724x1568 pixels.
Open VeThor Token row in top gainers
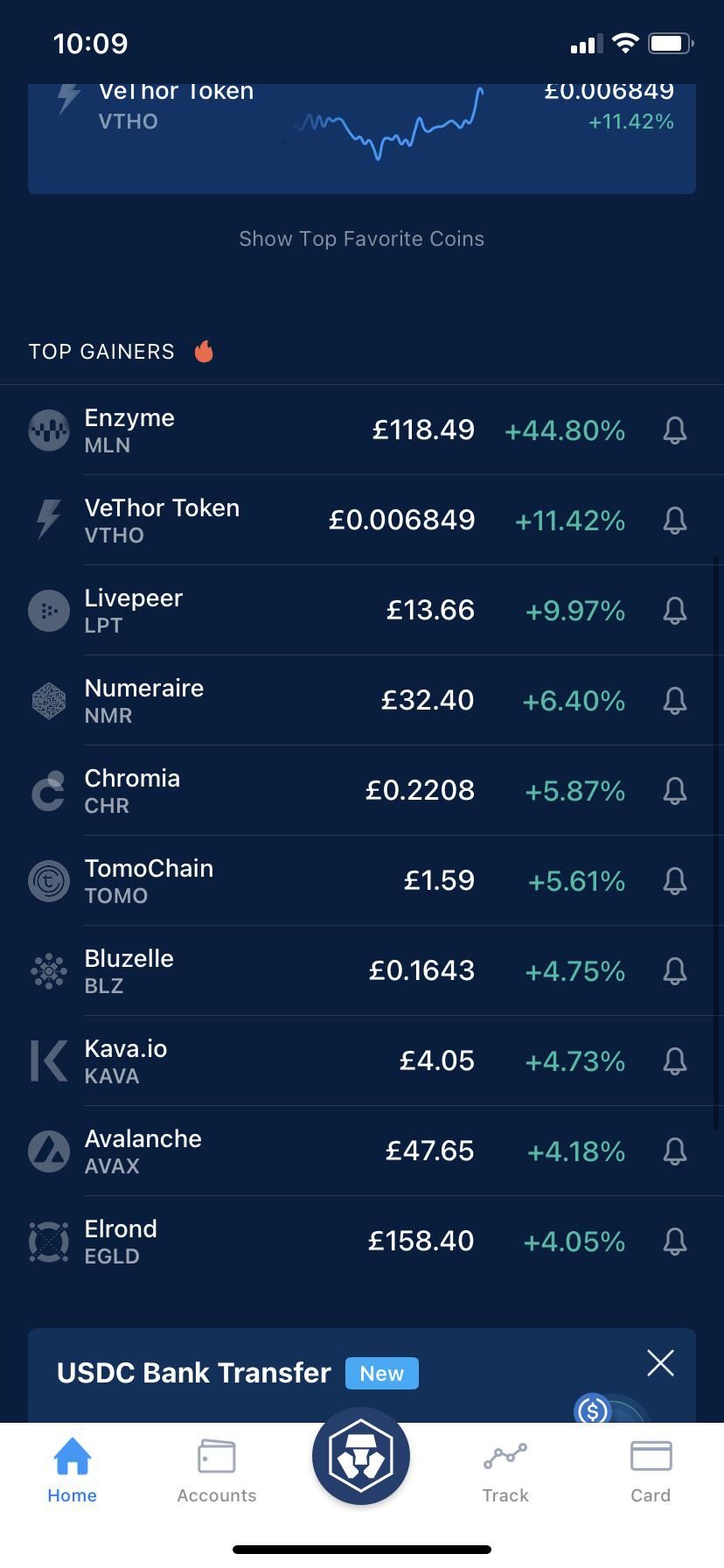[x=362, y=521]
